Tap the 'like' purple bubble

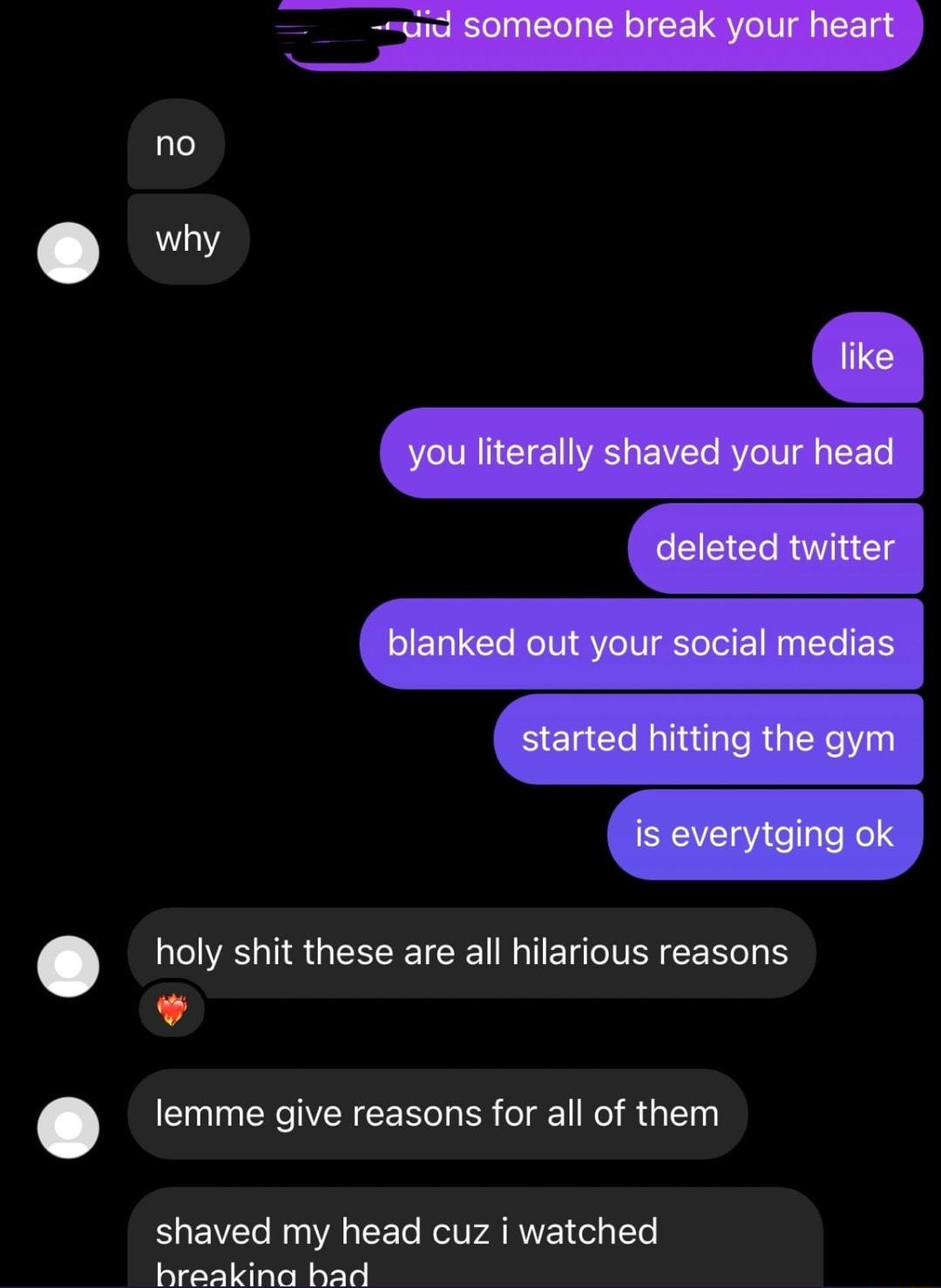click(866, 356)
